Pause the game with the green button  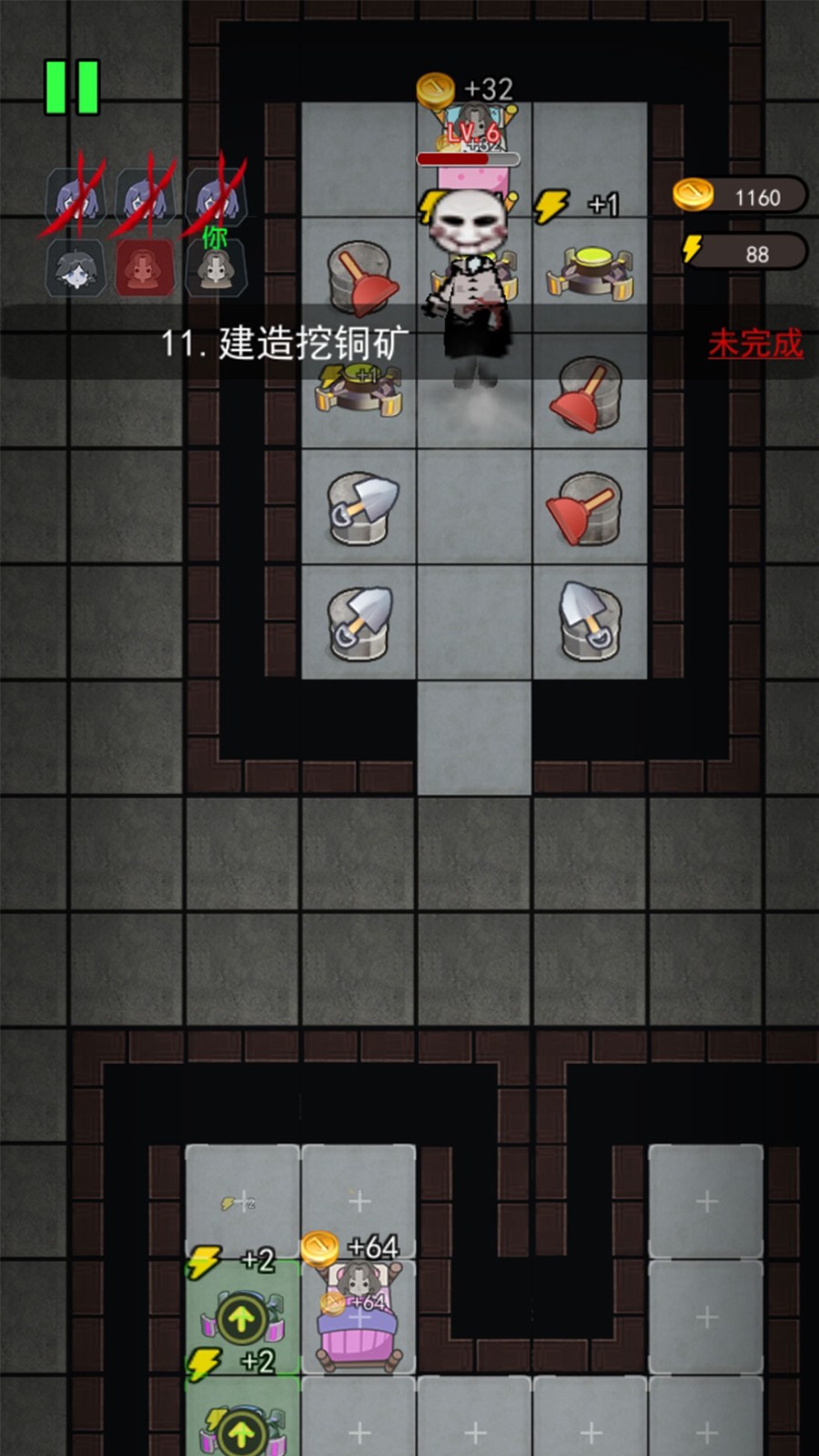(x=72, y=87)
